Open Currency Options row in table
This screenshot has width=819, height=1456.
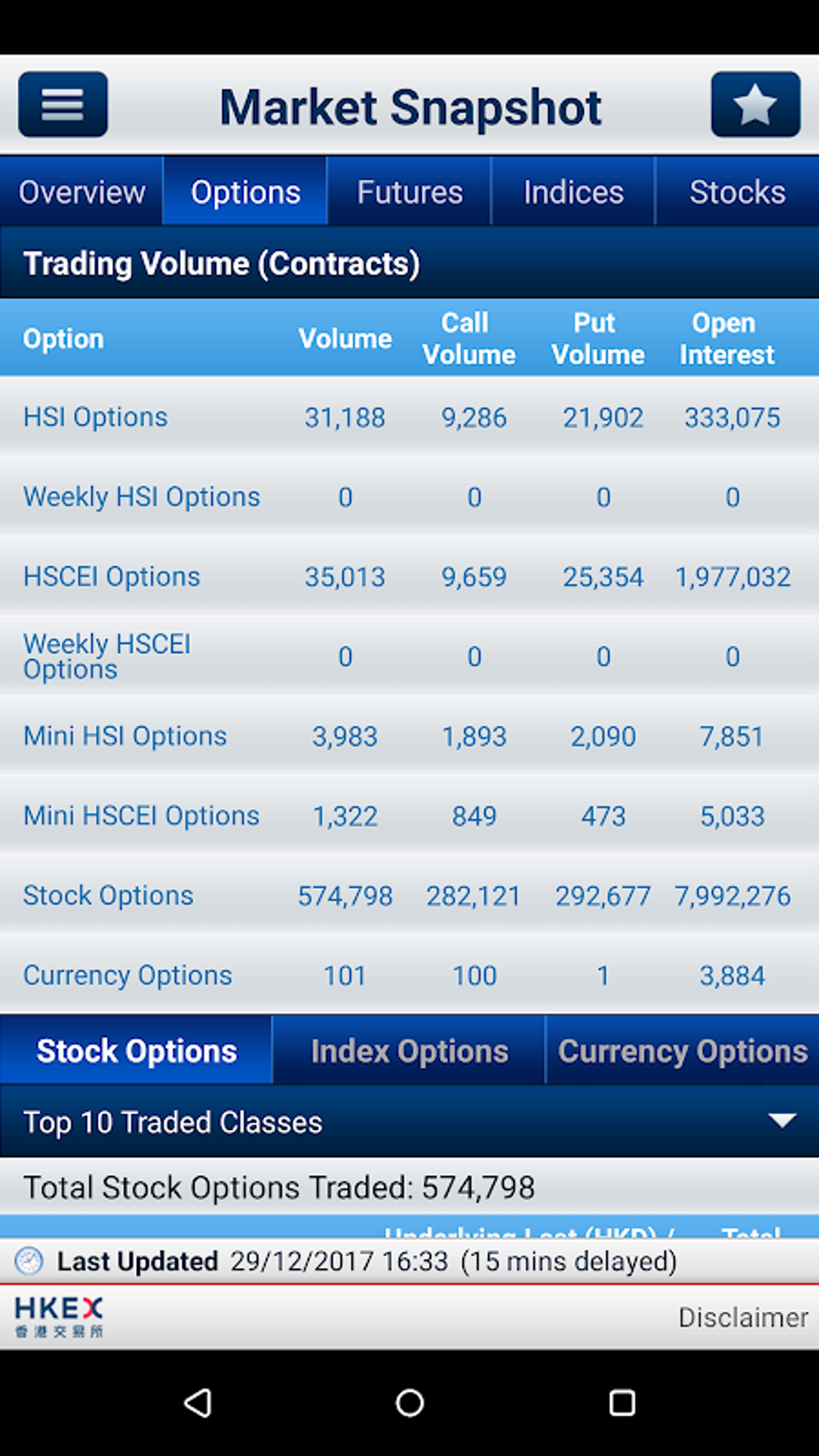(x=128, y=975)
